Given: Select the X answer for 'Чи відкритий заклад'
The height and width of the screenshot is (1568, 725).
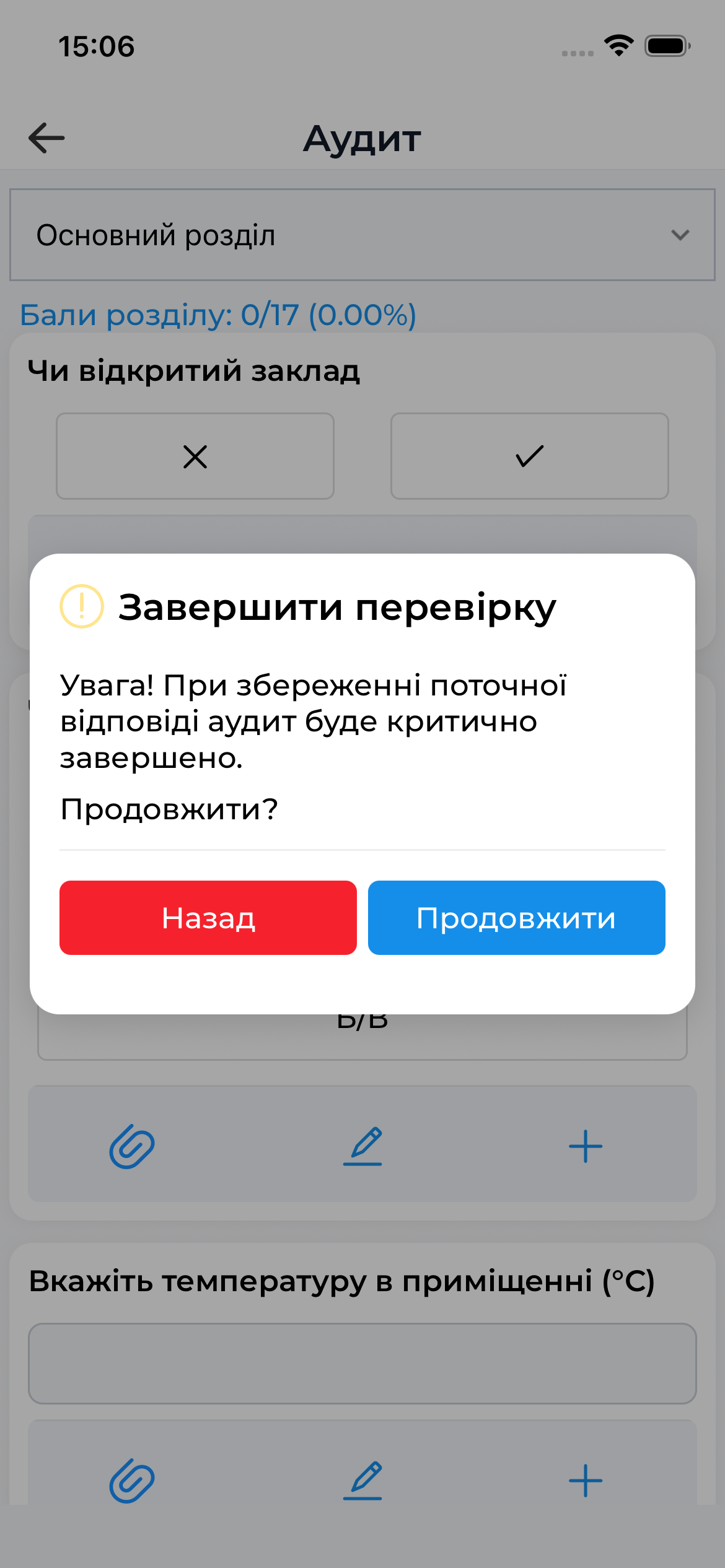Looking at the screenshot, I should click(x=195, y=456).
